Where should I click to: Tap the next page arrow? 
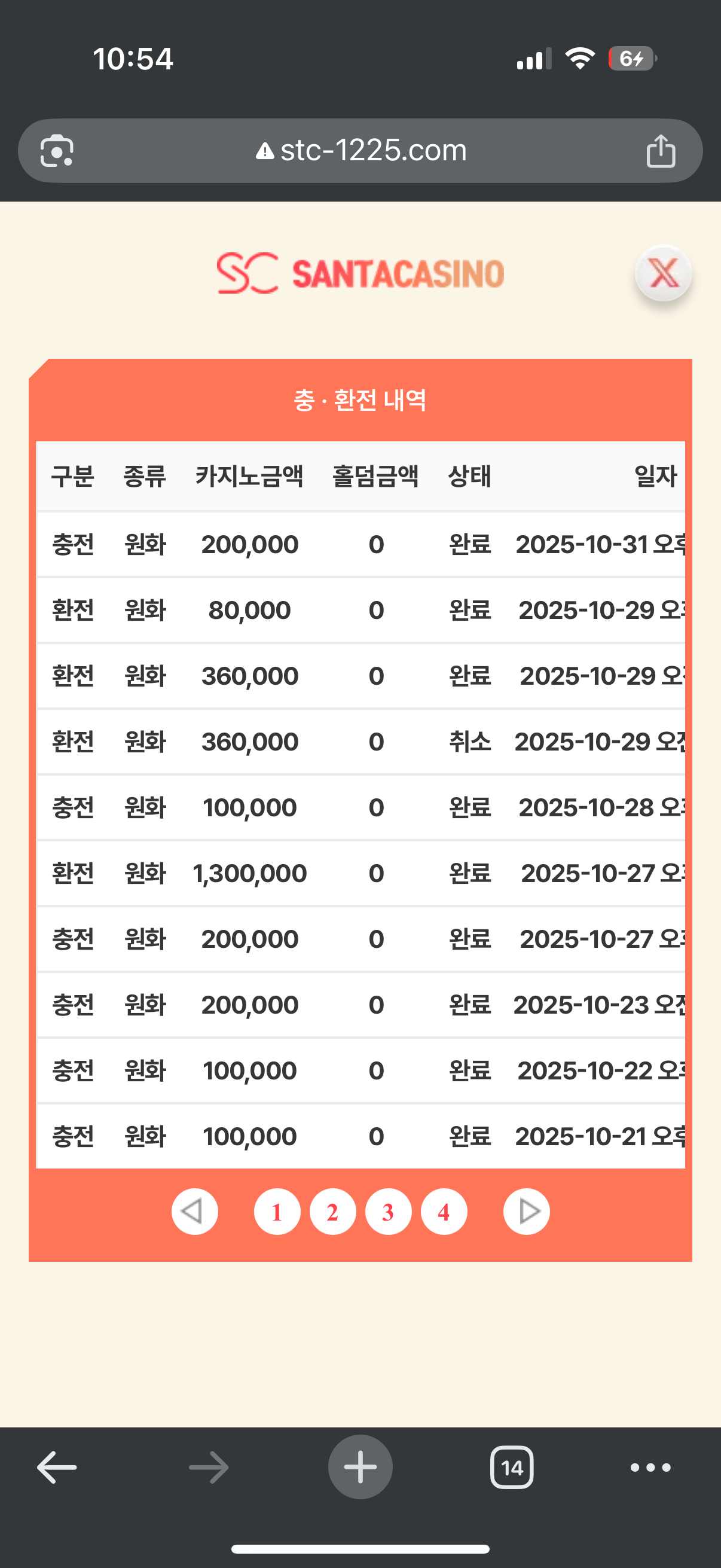pos(526,1212)
